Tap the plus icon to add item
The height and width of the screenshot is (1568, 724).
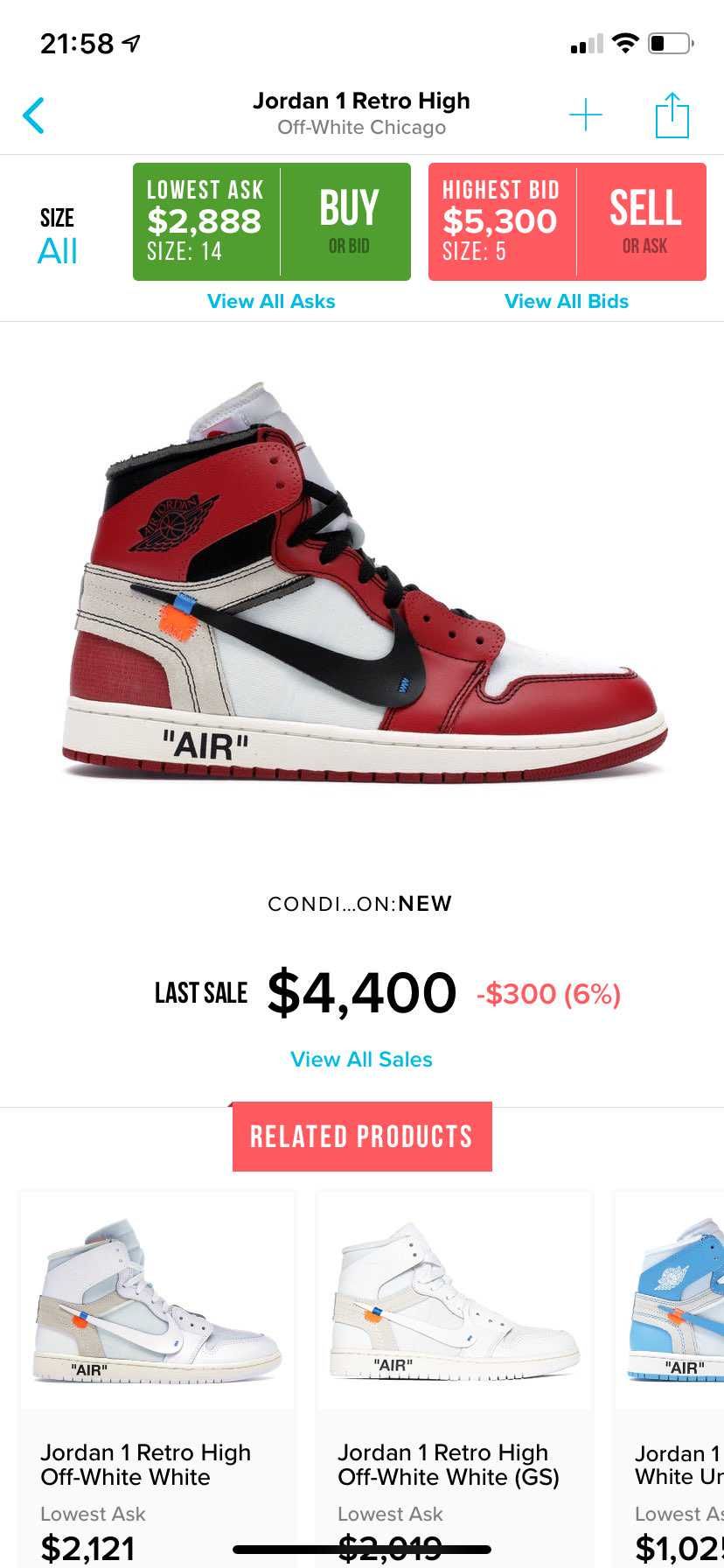point(586,115)
